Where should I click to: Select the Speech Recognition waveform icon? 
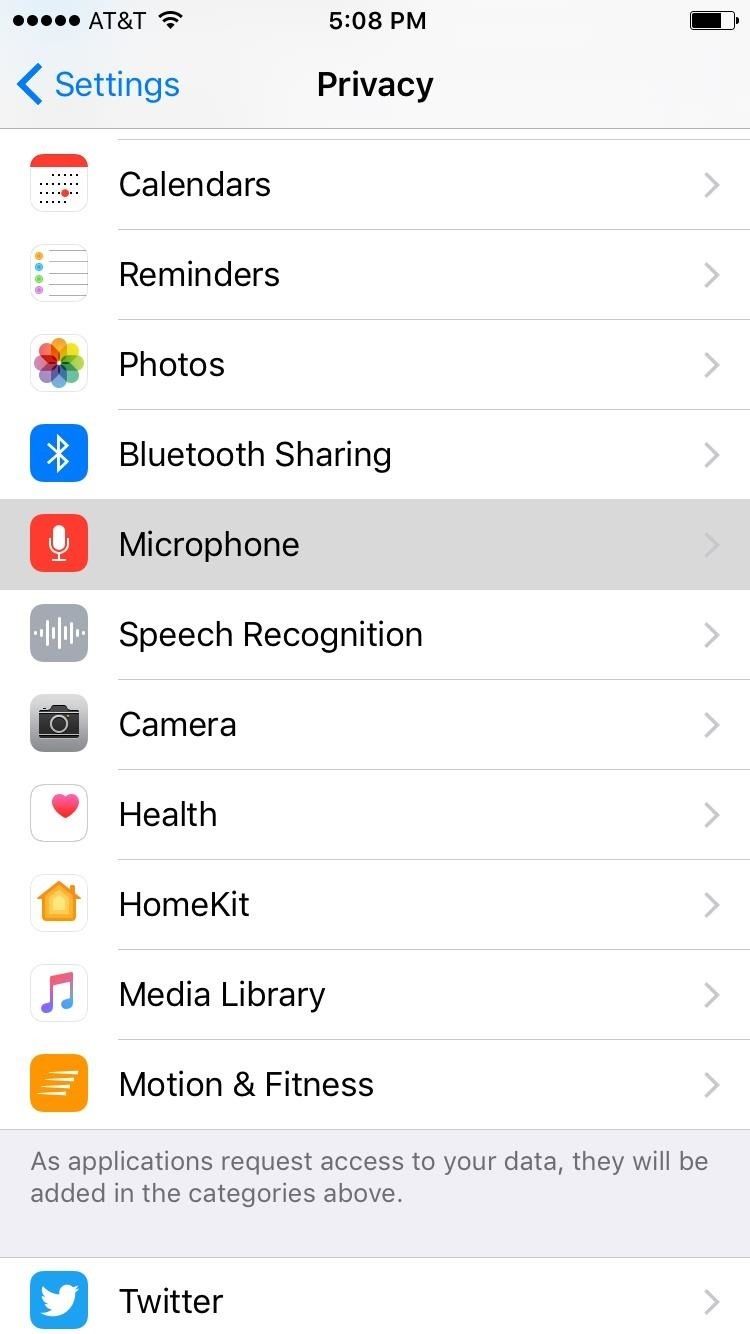pyautogui.click(x=58, y=633)
